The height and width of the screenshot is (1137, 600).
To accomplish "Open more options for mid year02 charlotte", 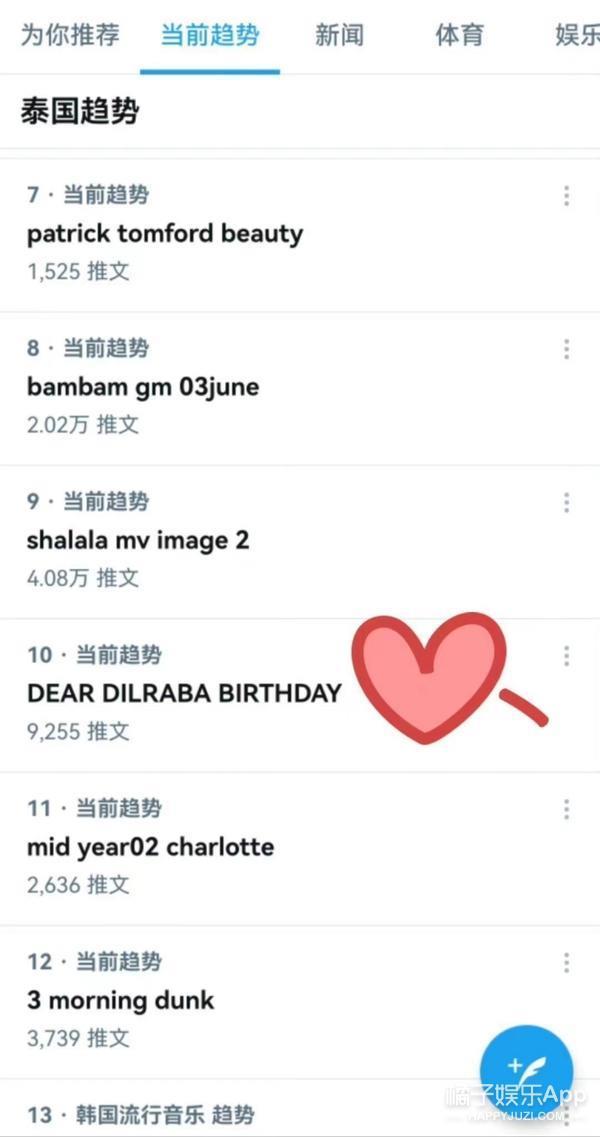I will pyautogui.click(x=566, y=809).
